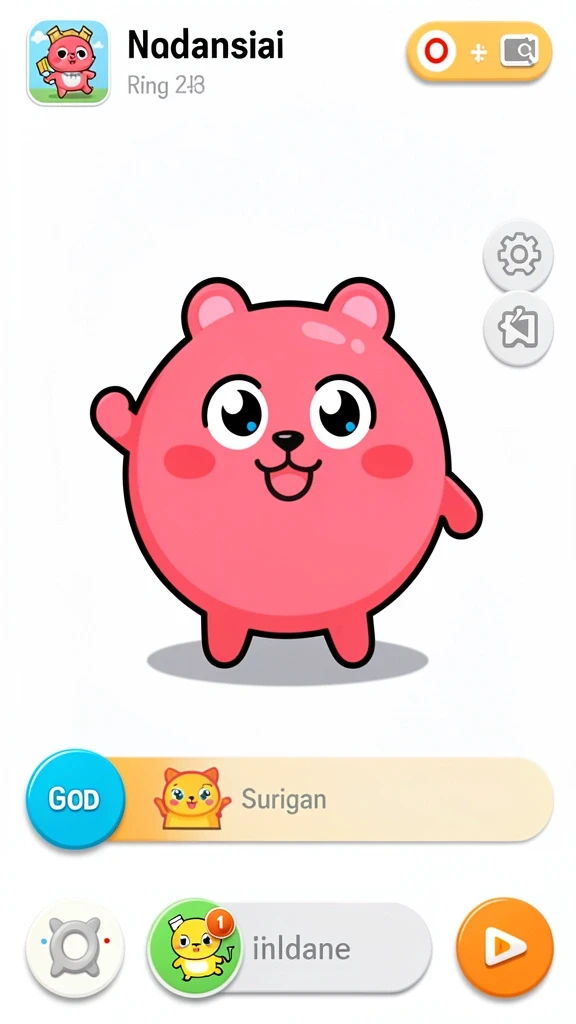Tap the orange play button
Viewport: 576px width, 1024px height.
tap(504, 946)
